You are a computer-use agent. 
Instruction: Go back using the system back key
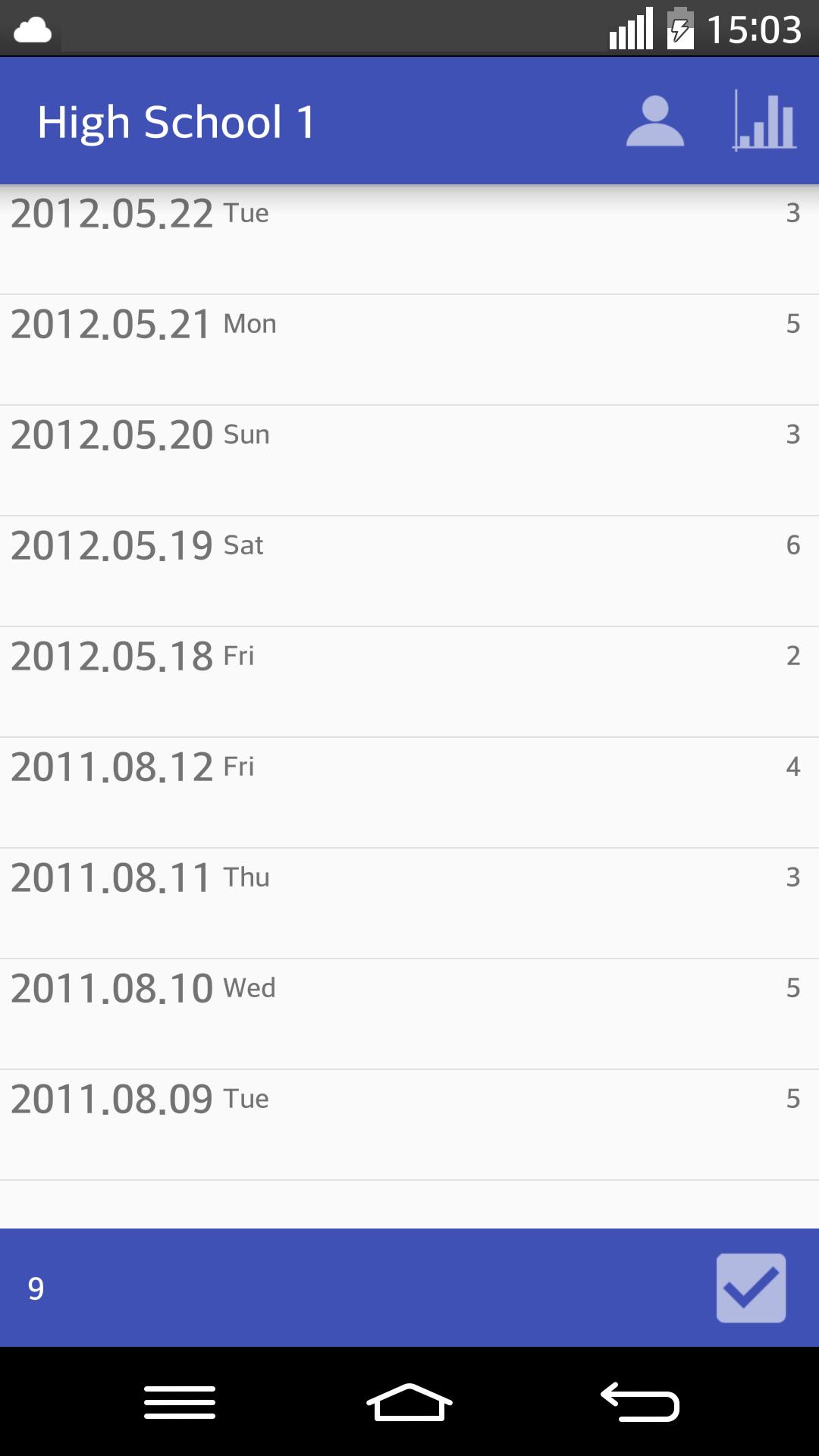pyautogui.click(x=639, y=1401)
